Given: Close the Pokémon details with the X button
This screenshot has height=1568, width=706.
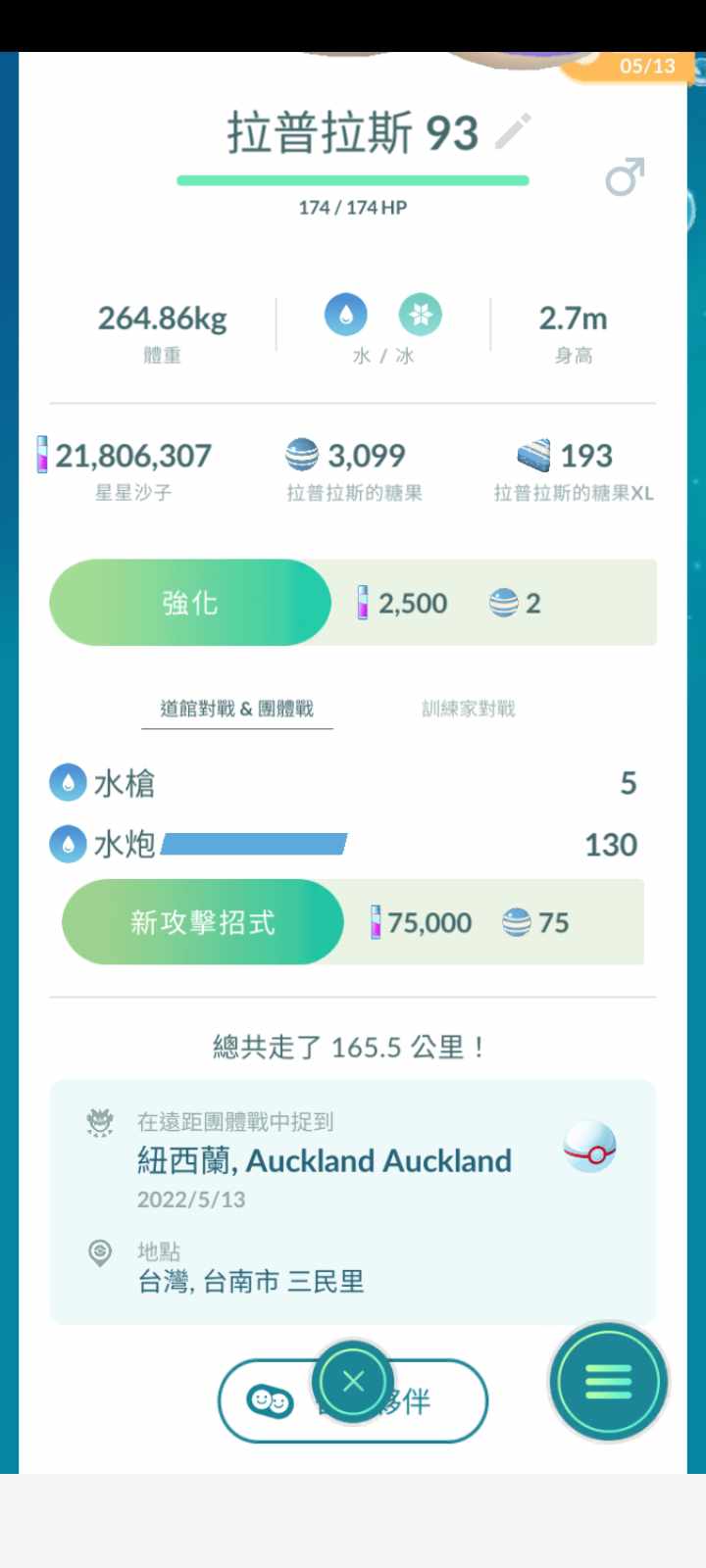Looking at the screenshot, I should pos(353,1382).
